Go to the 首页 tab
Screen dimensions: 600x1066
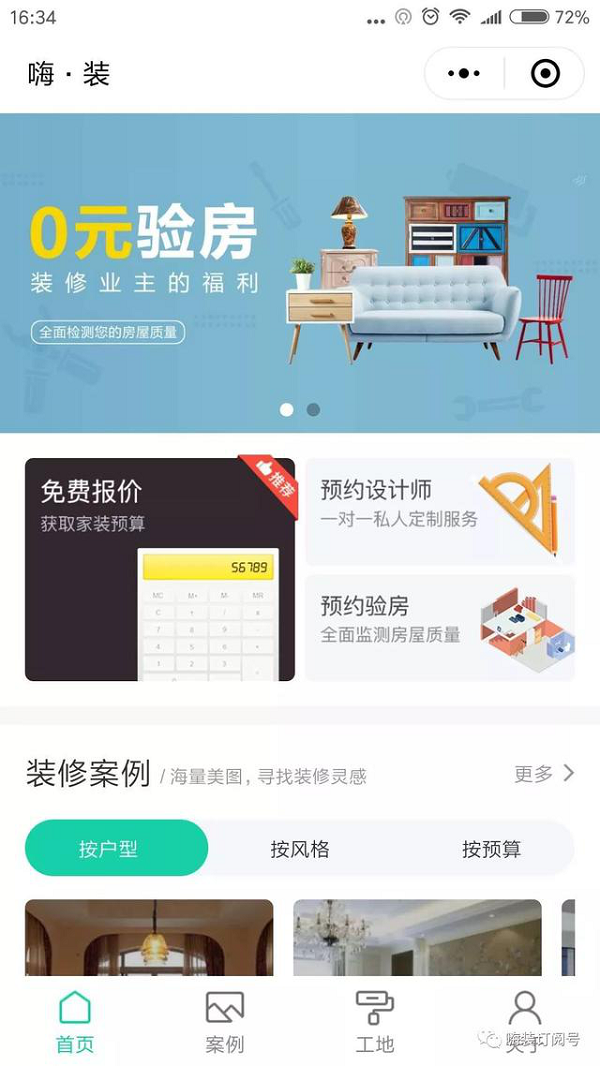75,1022
